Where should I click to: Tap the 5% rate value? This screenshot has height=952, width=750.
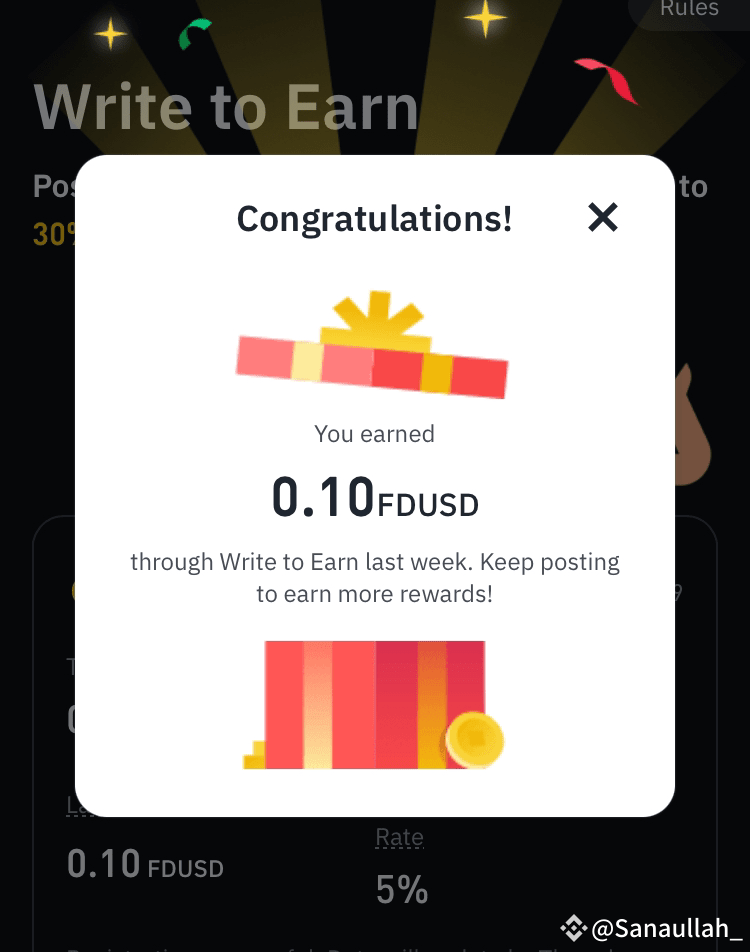click(x=399, y=889)
